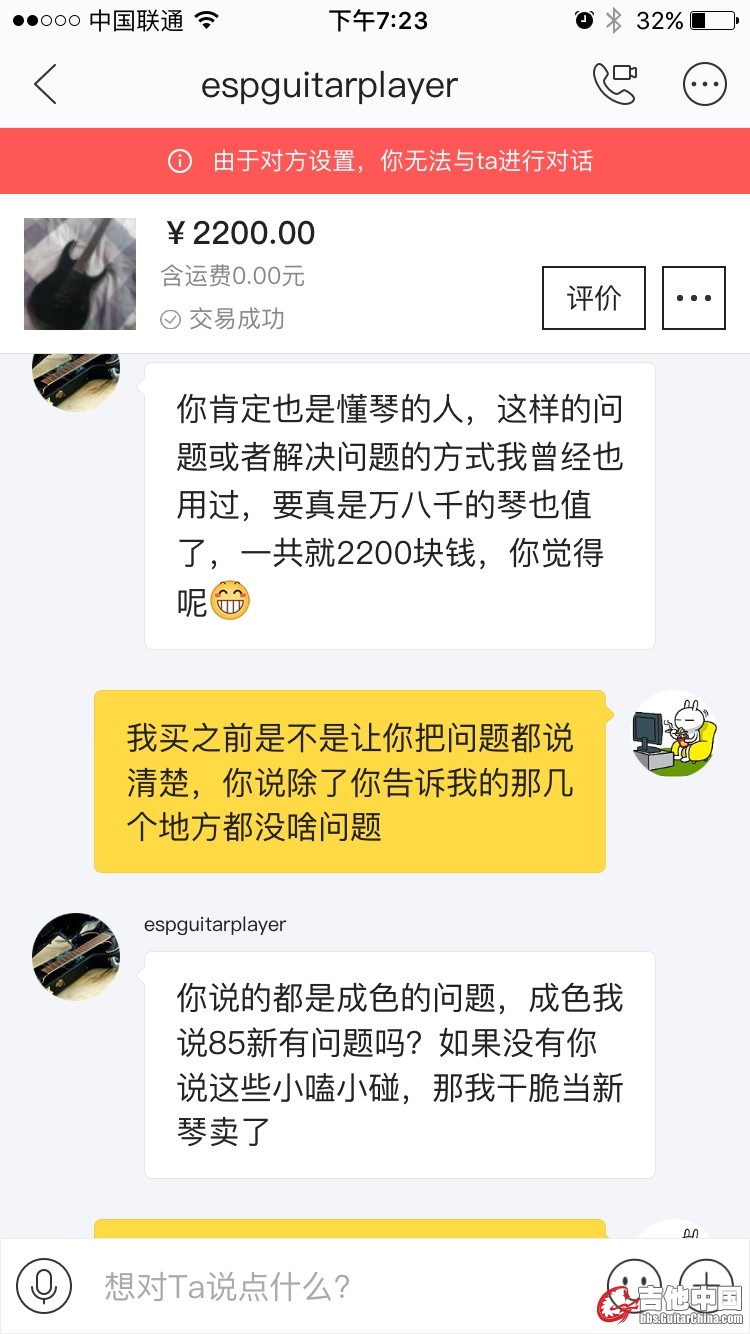Start a voice or video call
The image size is (750, 1334).
(614, 85)
